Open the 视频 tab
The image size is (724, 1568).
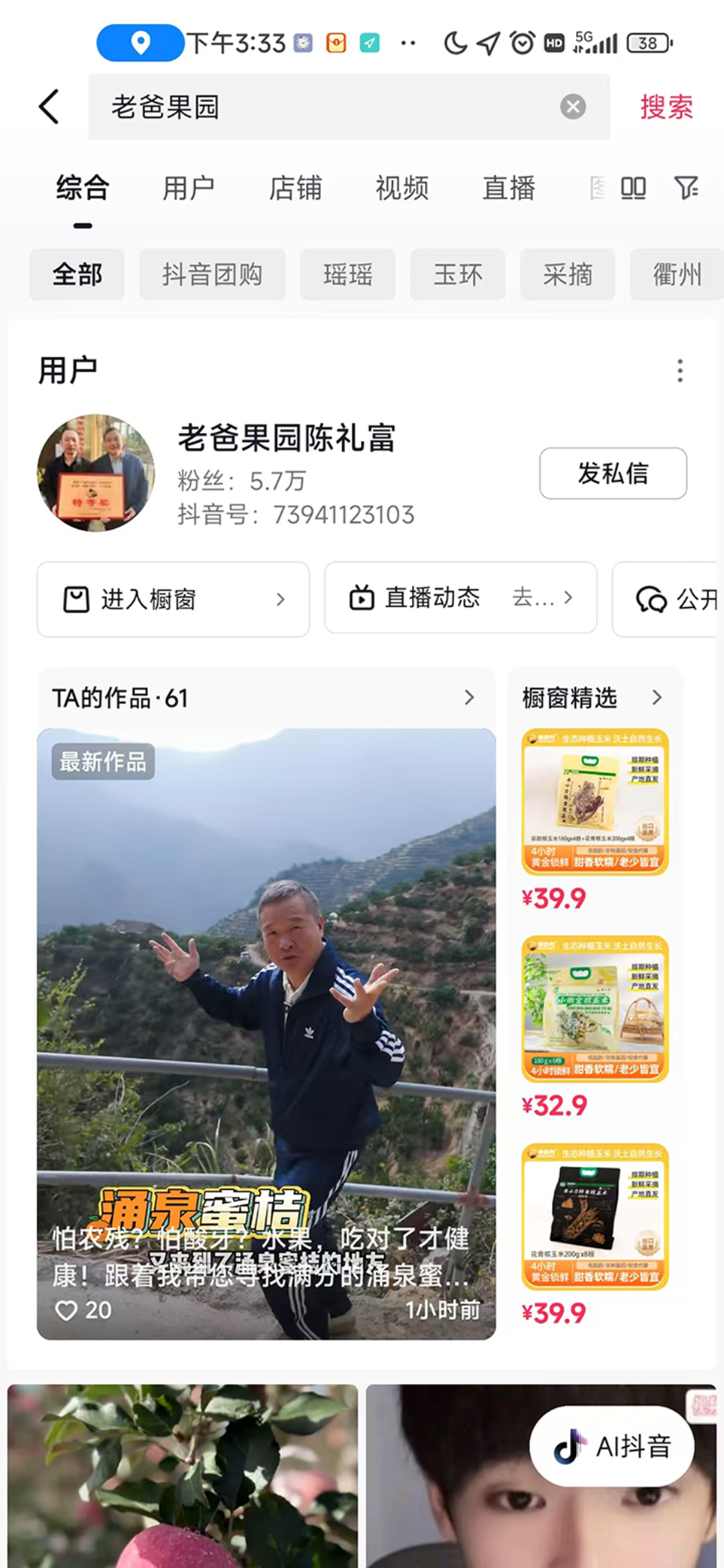point(402,188)
